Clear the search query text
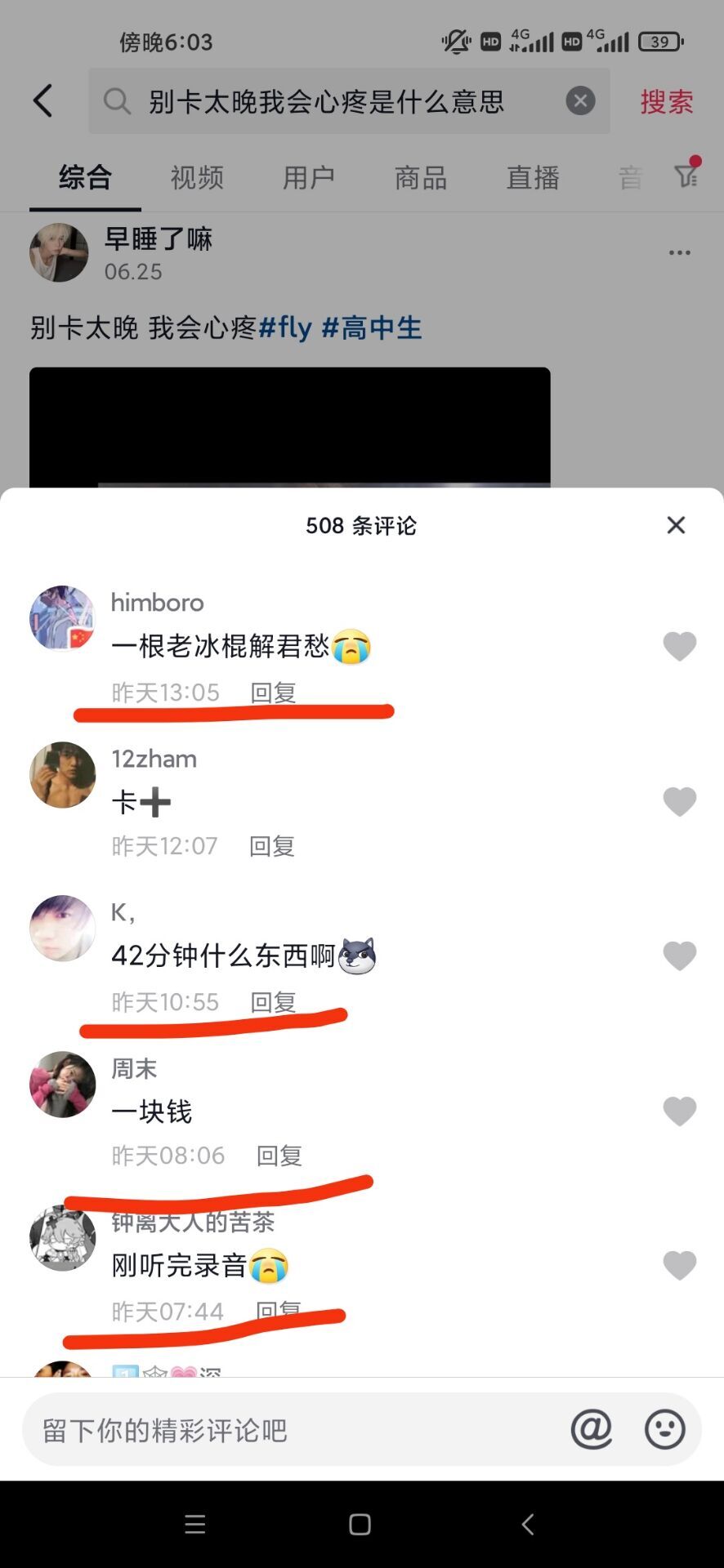Image resolution: width=724 pixels, height=1568 pixels. click(580, 101)
